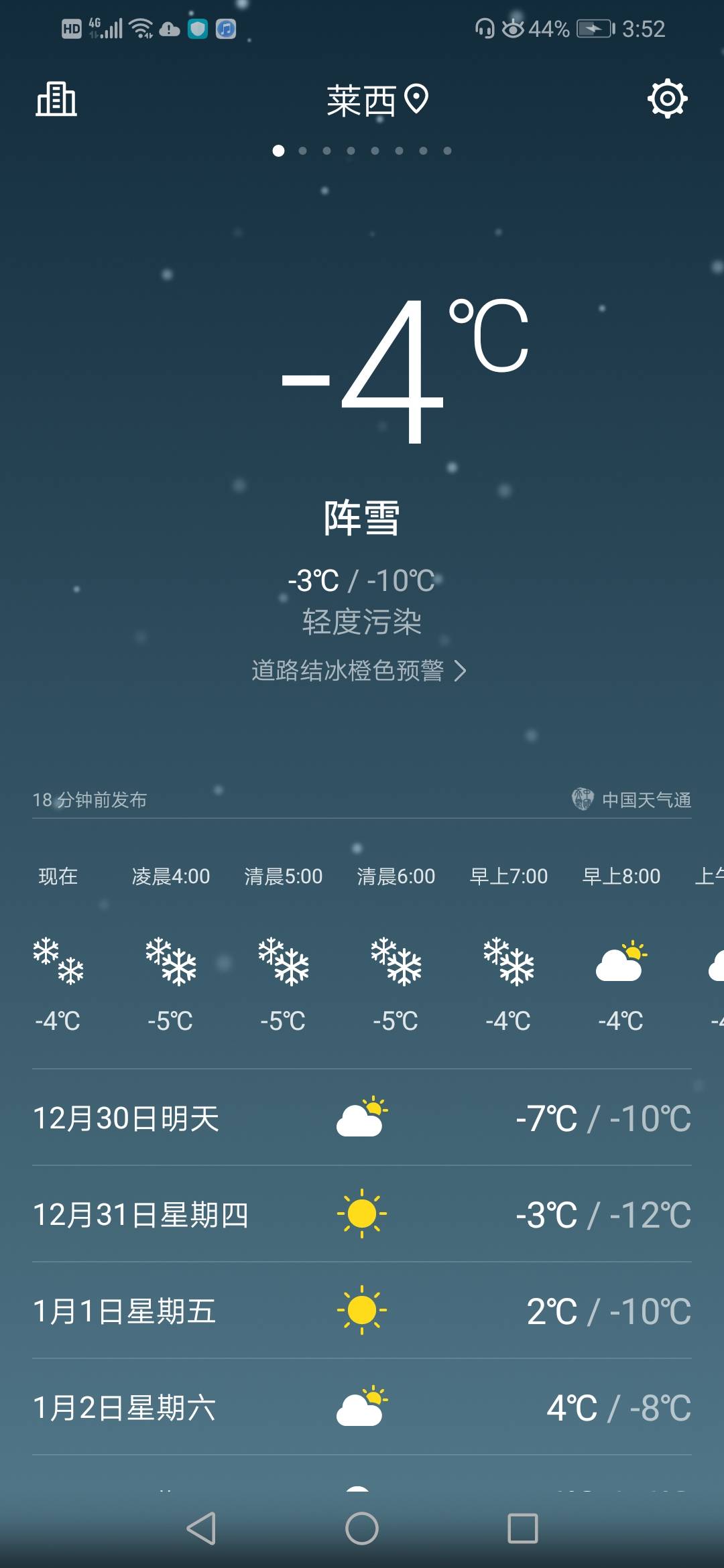Open 中国天气通 data source
The image size is (724, 1568).
tap(632, 799)
